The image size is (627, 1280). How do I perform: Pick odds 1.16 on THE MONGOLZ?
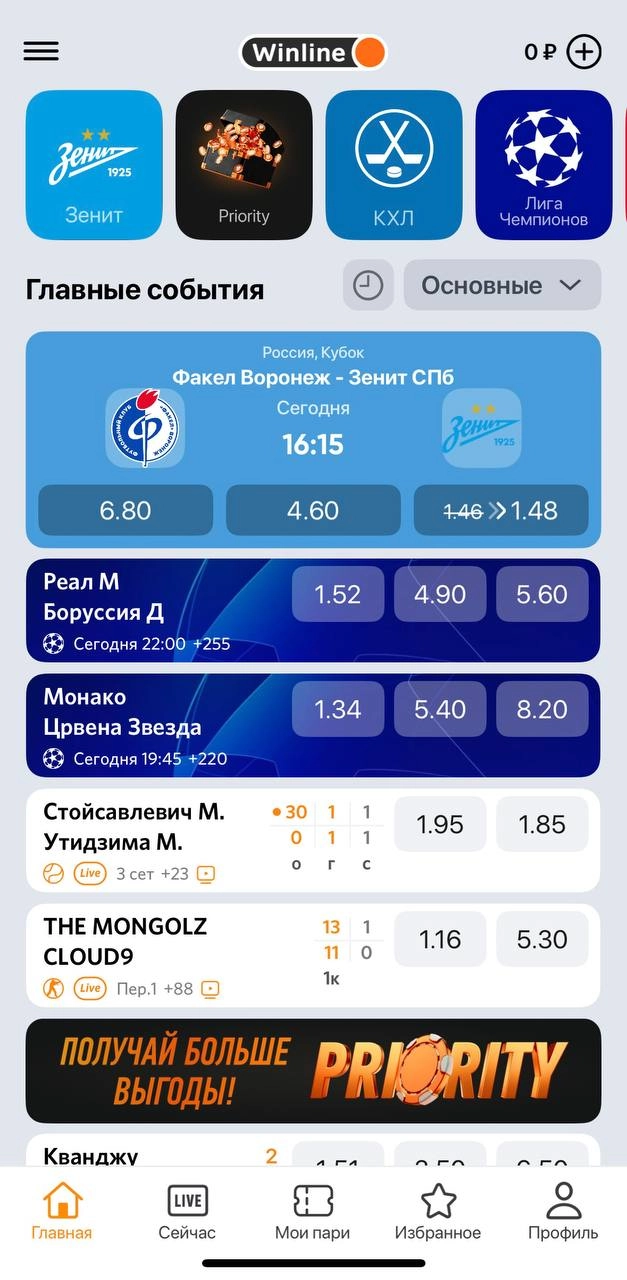coord(440,939)
